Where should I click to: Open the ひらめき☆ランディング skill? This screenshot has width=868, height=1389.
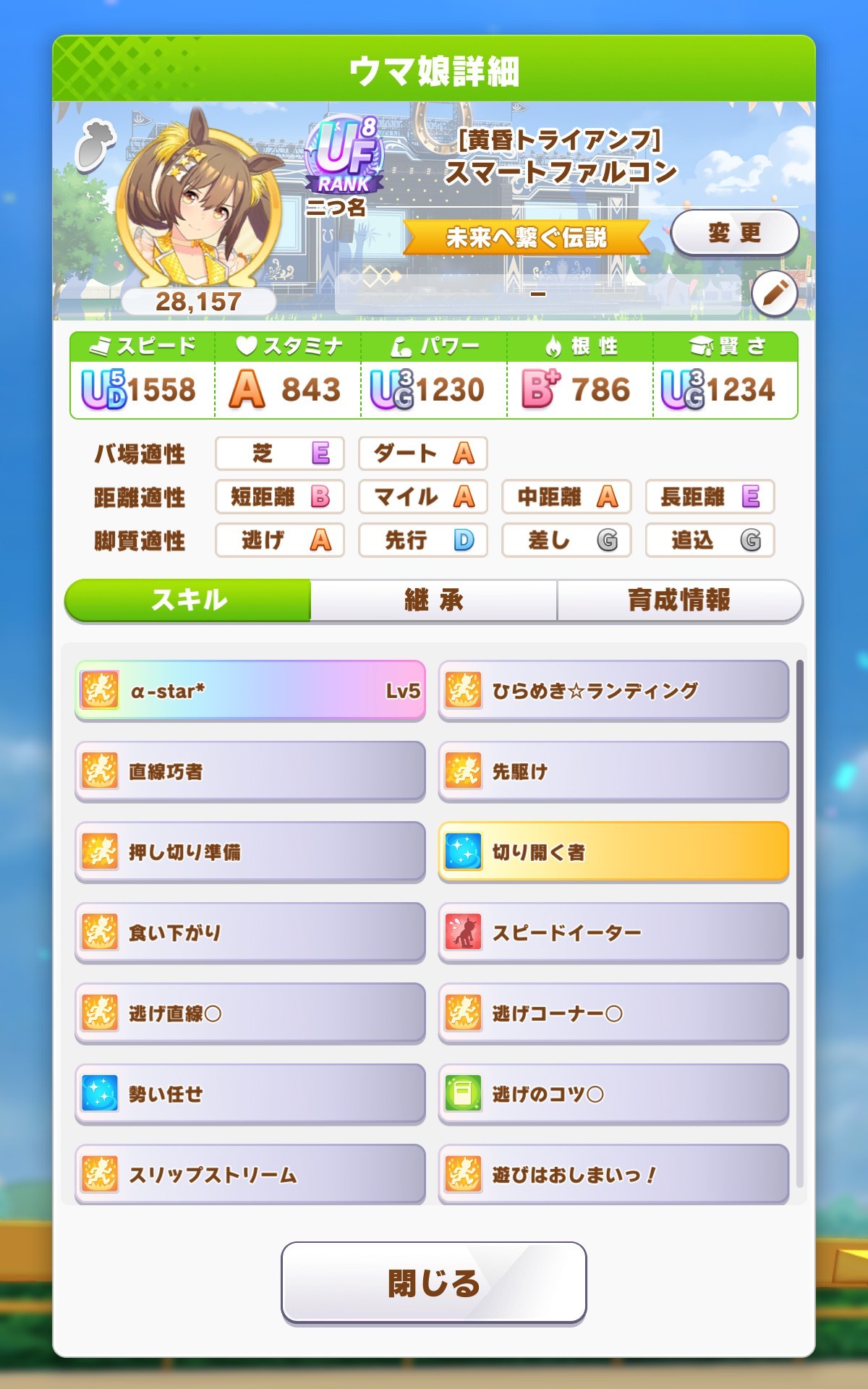click(x=613, y=690)
